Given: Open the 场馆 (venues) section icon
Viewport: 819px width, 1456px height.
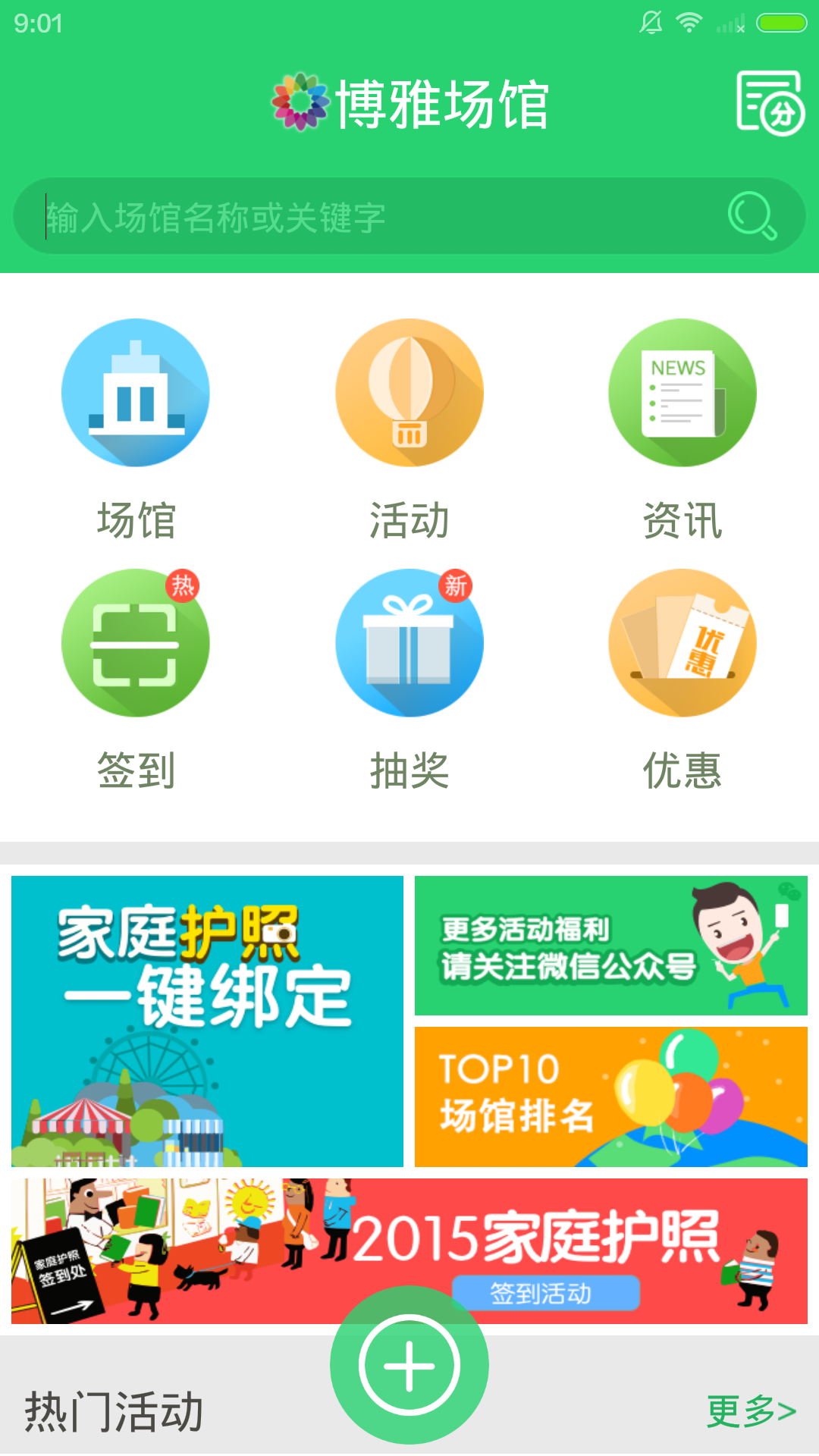Looking at the screenshot, I should pyautogui.click(x=135, y=392).
